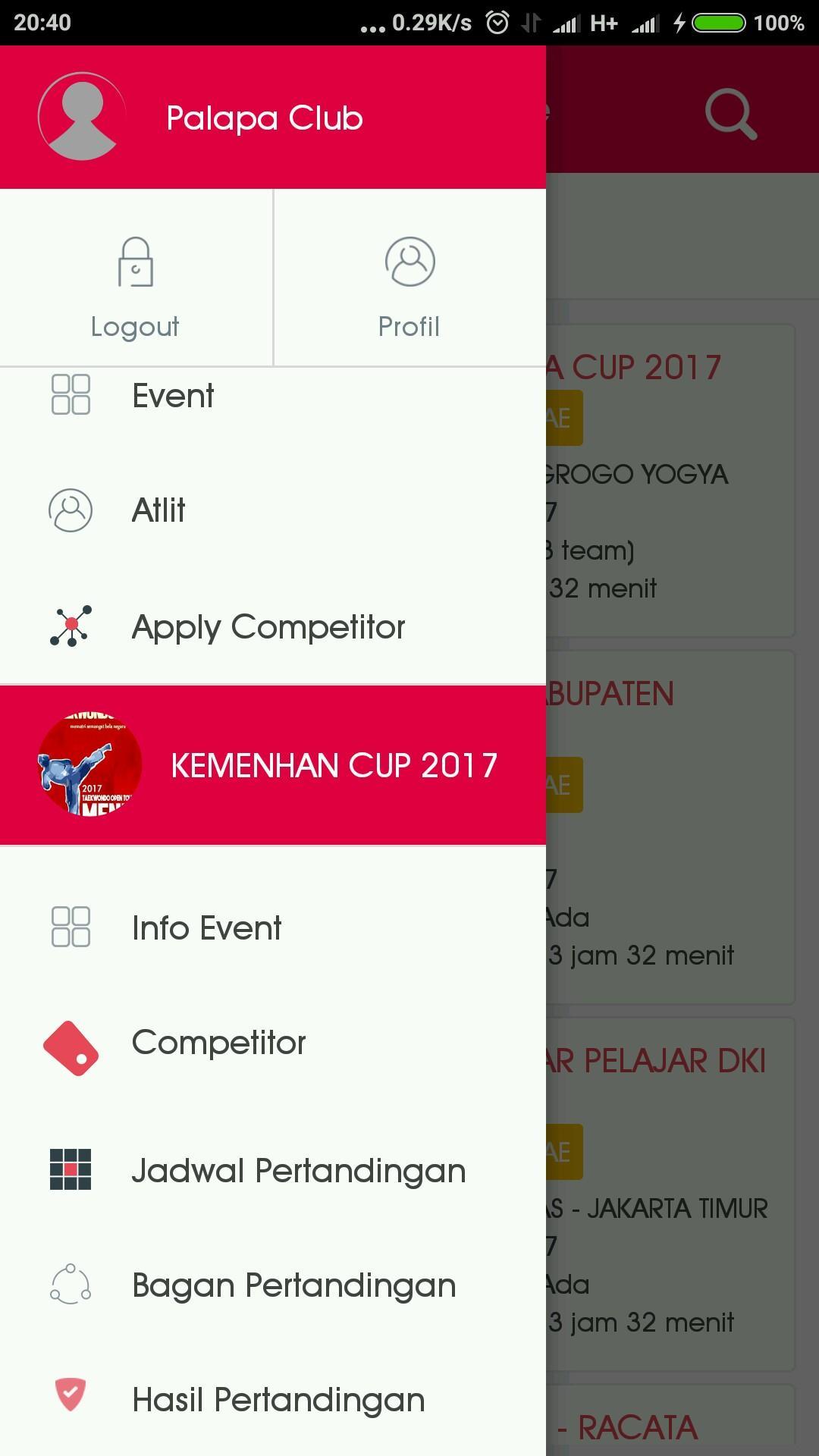The width and height of the screenshot is (819, 1456).
Task: Tap the search magnifier icon
Action: click(730, 115)
